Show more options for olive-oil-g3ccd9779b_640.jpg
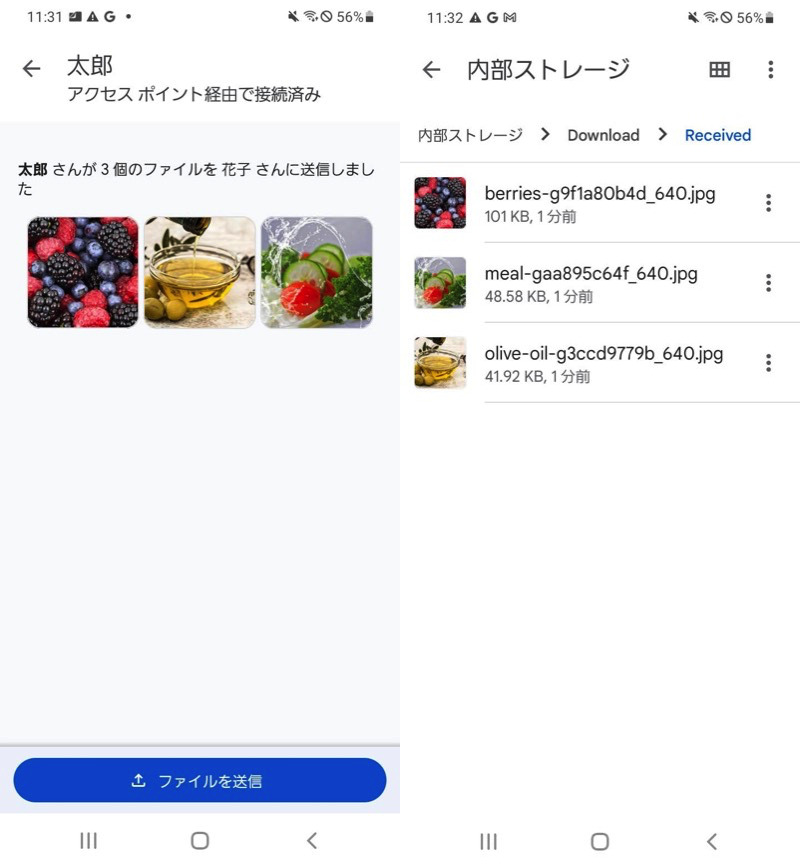This screenshot has width=800, height=866. [768, 363]
